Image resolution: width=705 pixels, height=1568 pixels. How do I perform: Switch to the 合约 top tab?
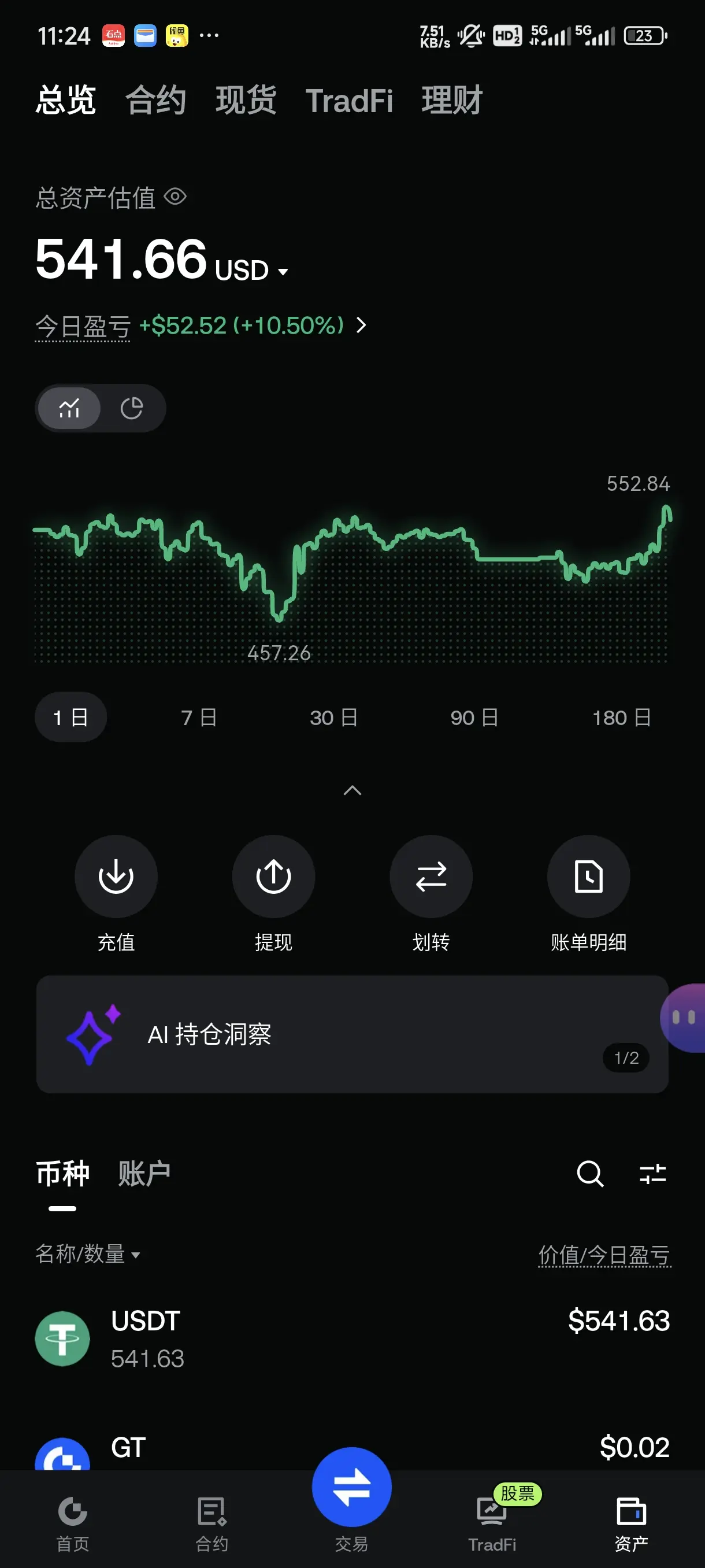click(x=155, y=101)
